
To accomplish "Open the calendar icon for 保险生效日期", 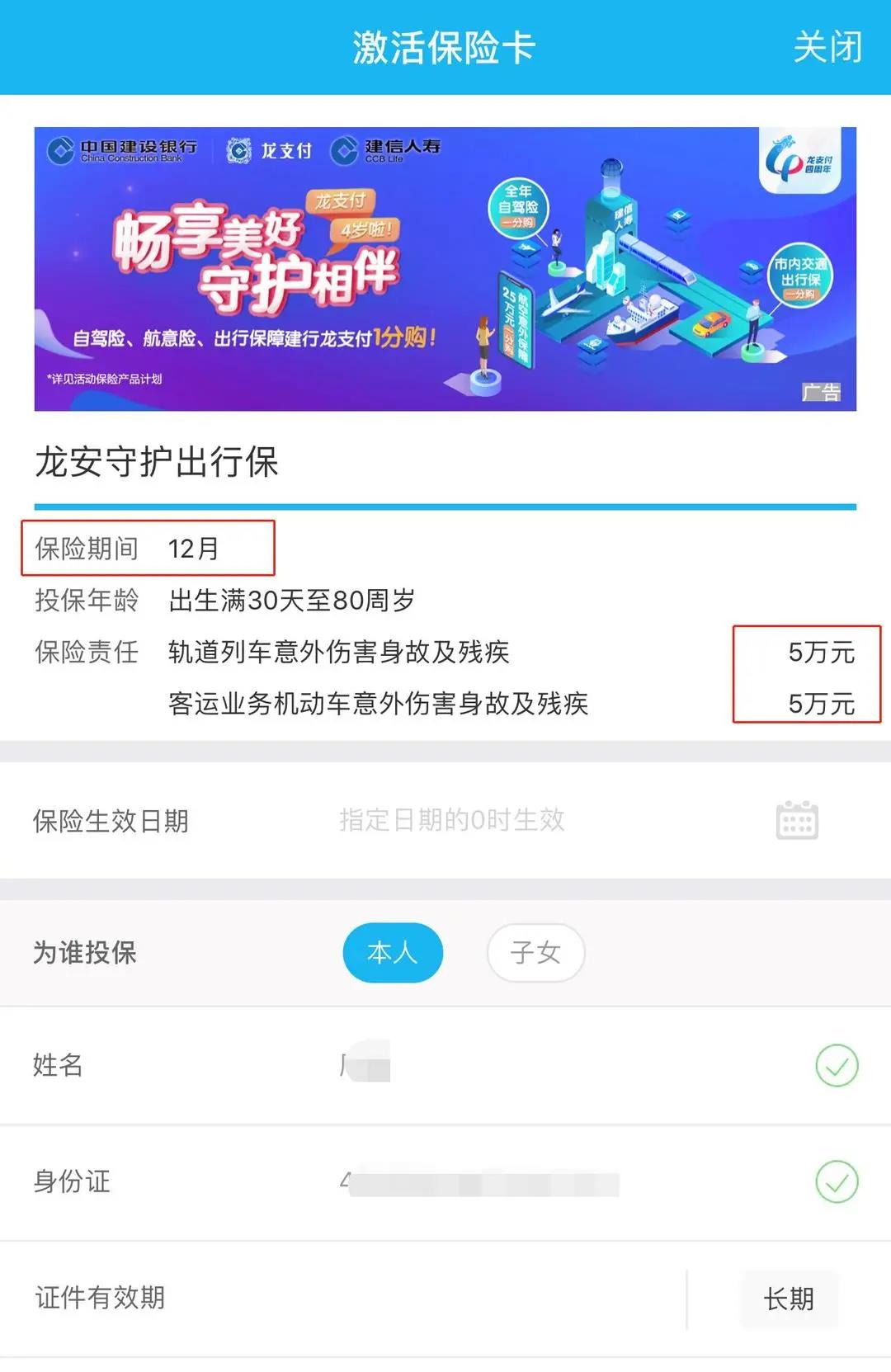I will click(x=797, y=820).
